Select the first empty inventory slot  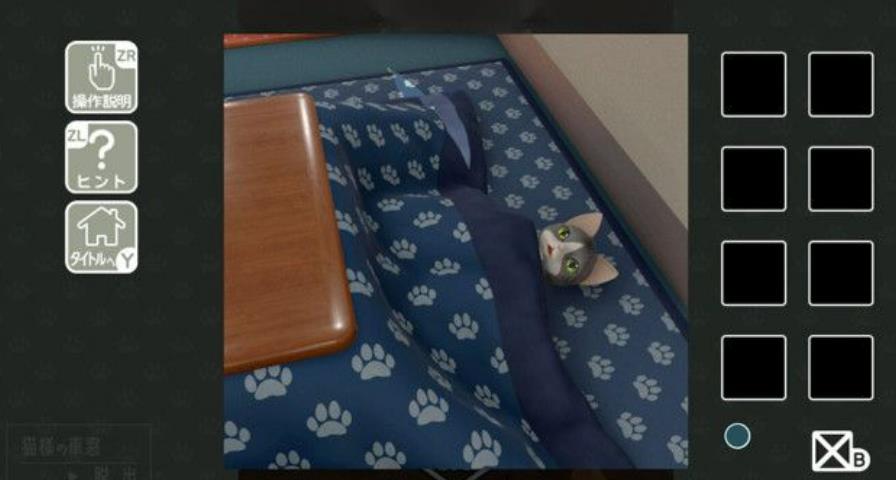coord(753,84)
